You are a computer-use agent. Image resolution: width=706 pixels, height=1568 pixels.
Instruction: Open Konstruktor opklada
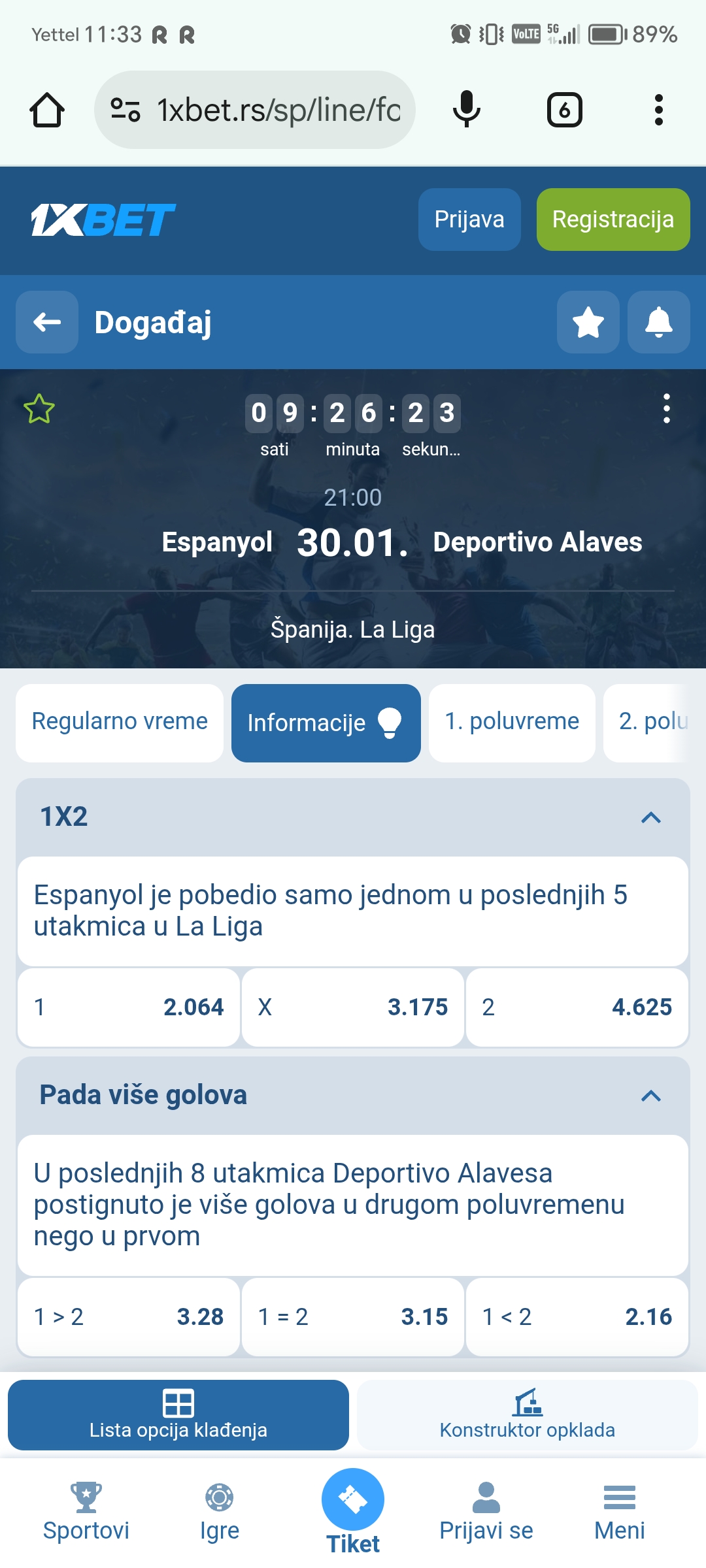pos(527,1415)
